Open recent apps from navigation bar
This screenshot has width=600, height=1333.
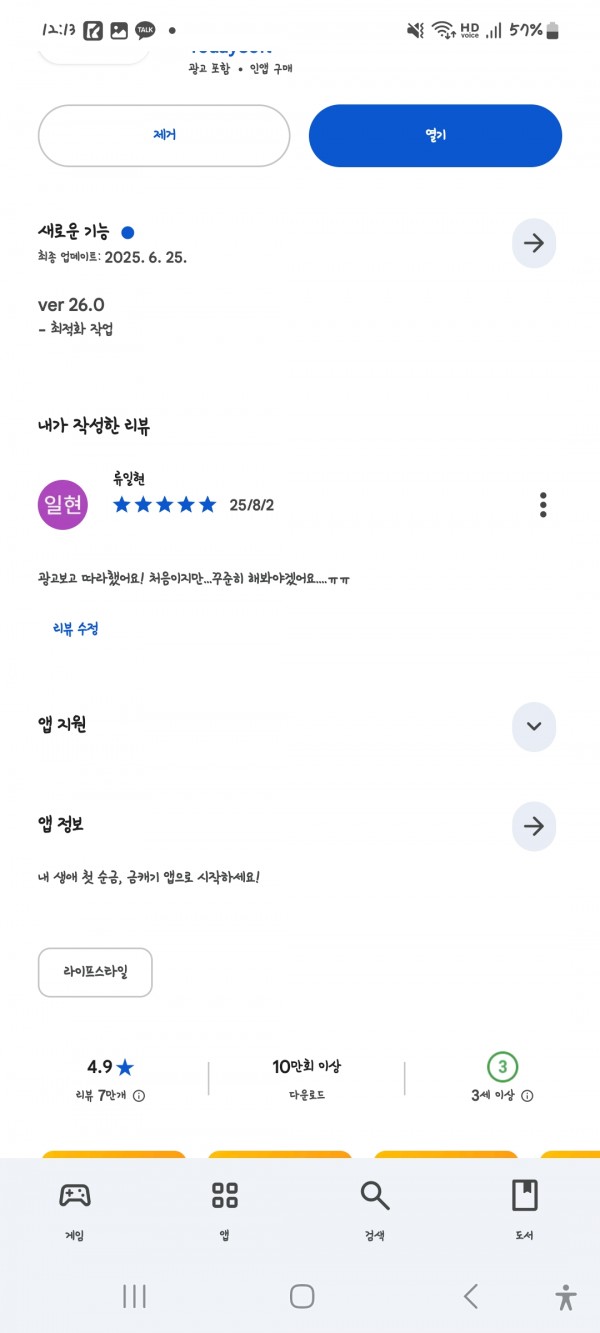pyautogui.click(x=134, y=1297)
